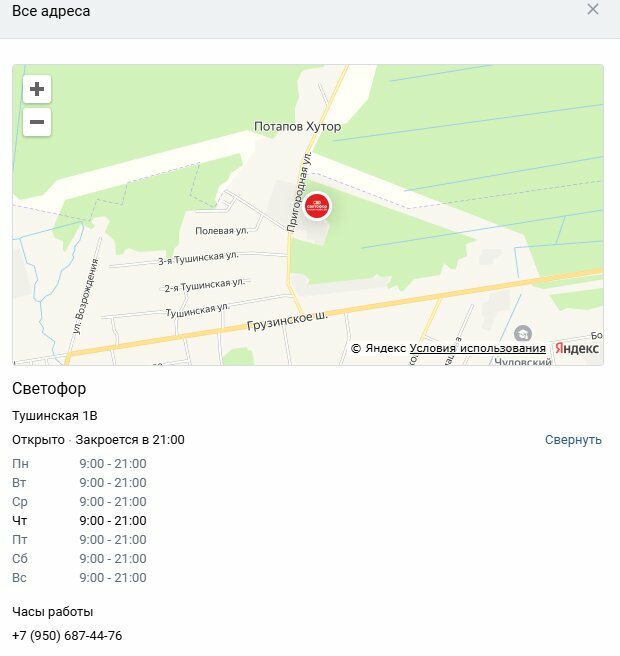Image resolution: width=620 pixels, height=656 pixels.
Task: Open Условия использования link
Action: (x=478, y=348)
